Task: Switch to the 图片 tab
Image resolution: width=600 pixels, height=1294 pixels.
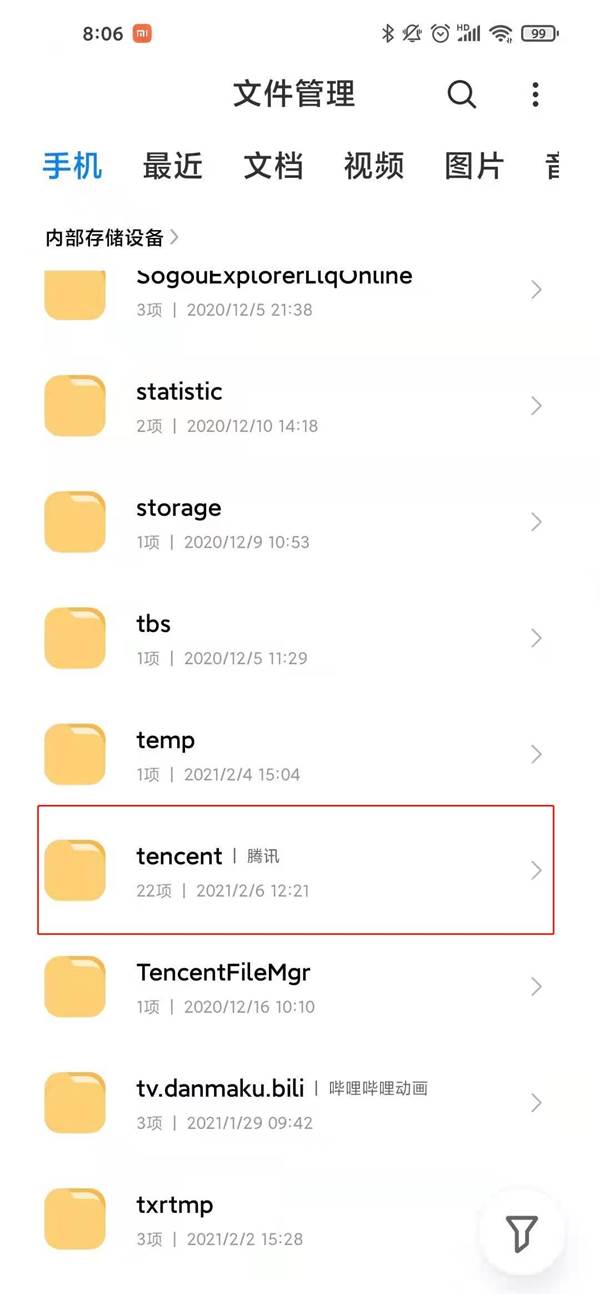Action: [474, 166]
